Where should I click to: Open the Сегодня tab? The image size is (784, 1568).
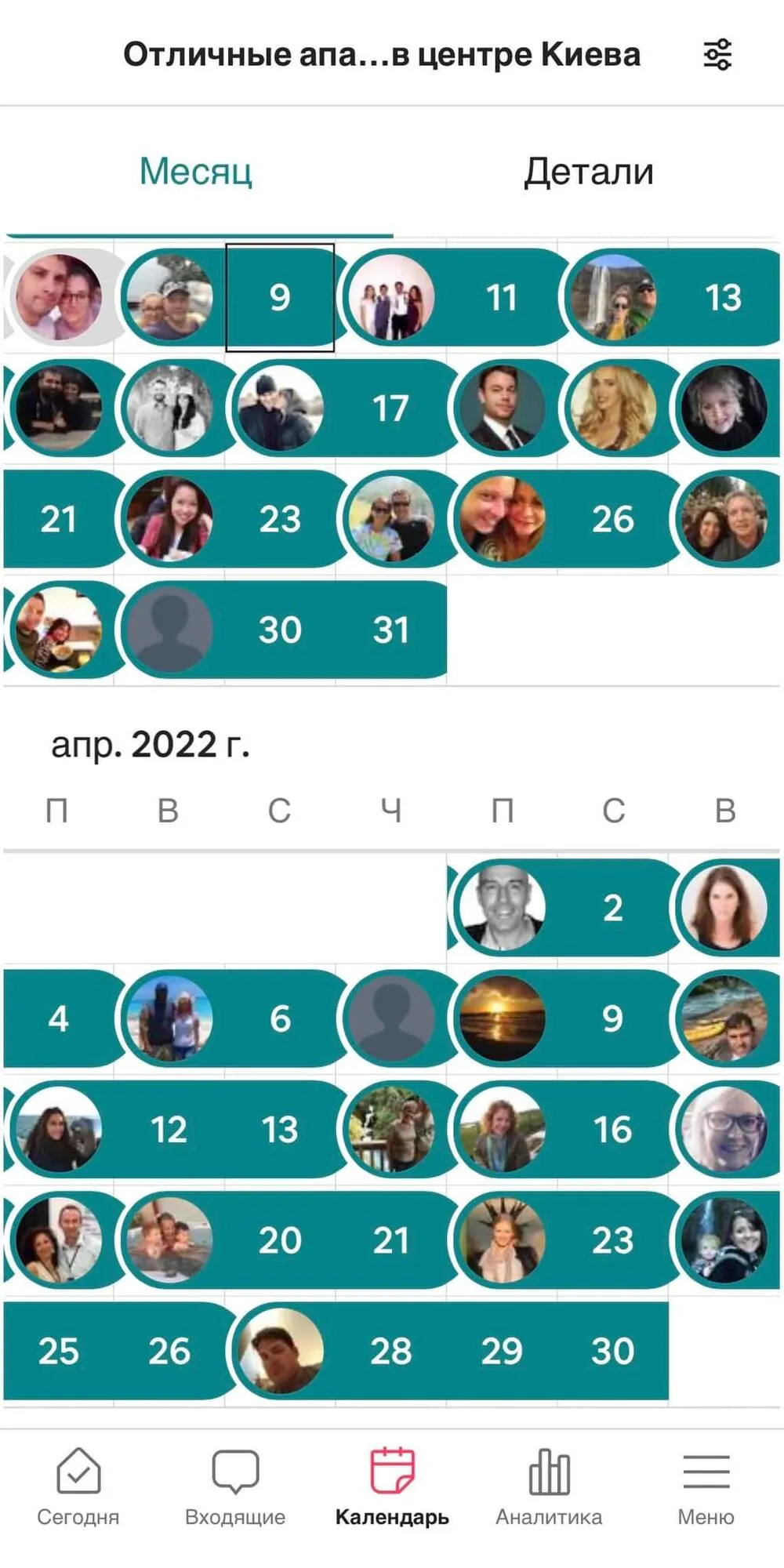tap(78, 1486)
